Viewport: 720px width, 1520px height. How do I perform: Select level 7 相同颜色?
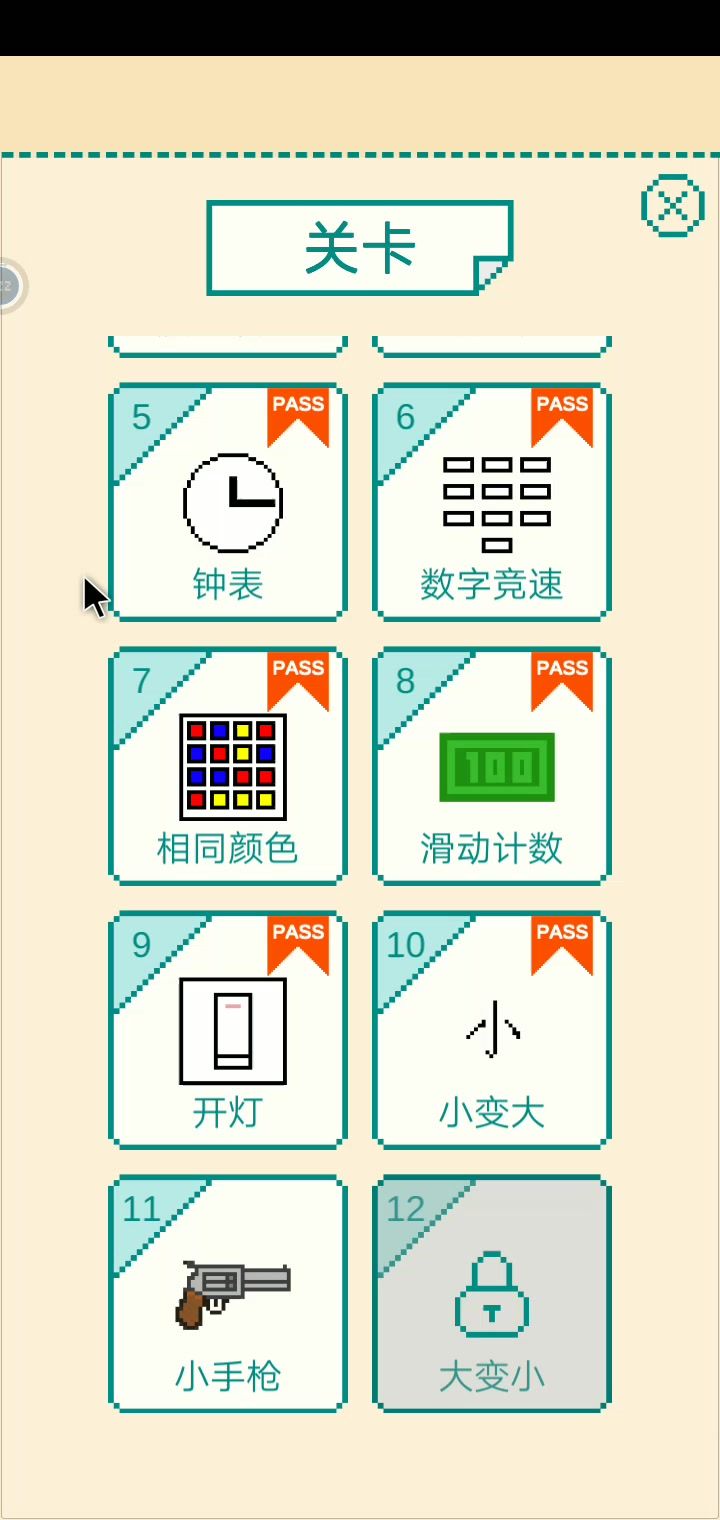click(228, 766)
